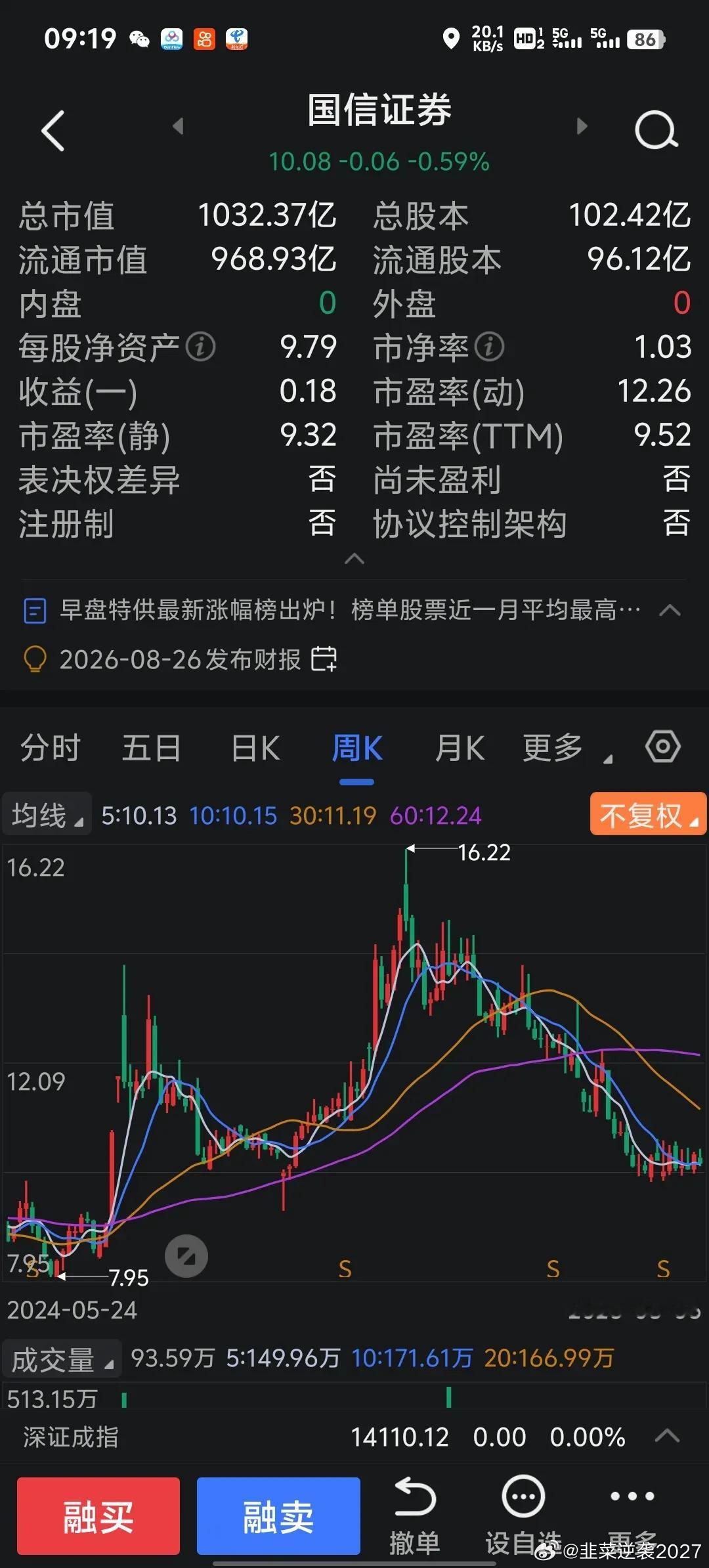Tap the blue 融卖 button
The height and width of the screenshot is (1568, 709).
pos(278,1516)
